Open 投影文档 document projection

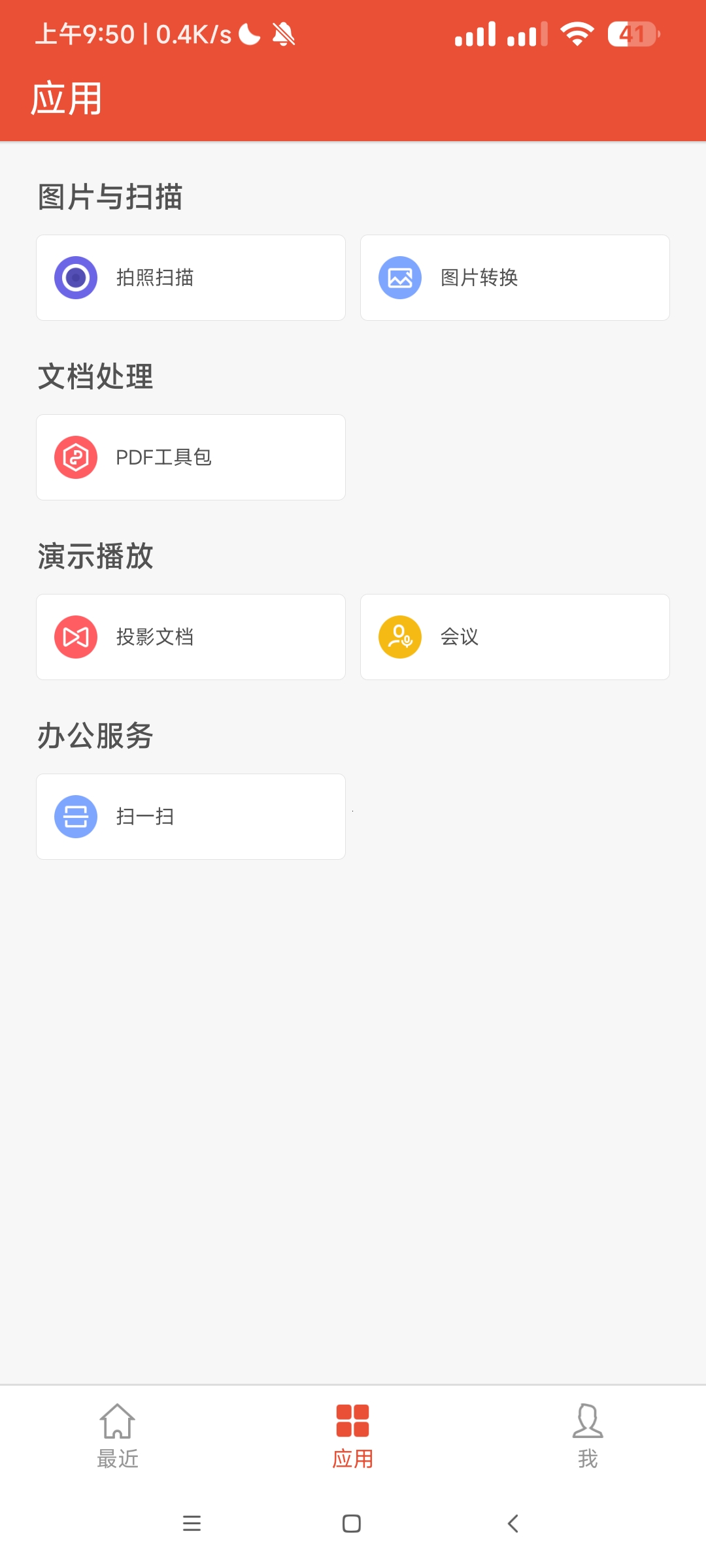tap(190, 637)
